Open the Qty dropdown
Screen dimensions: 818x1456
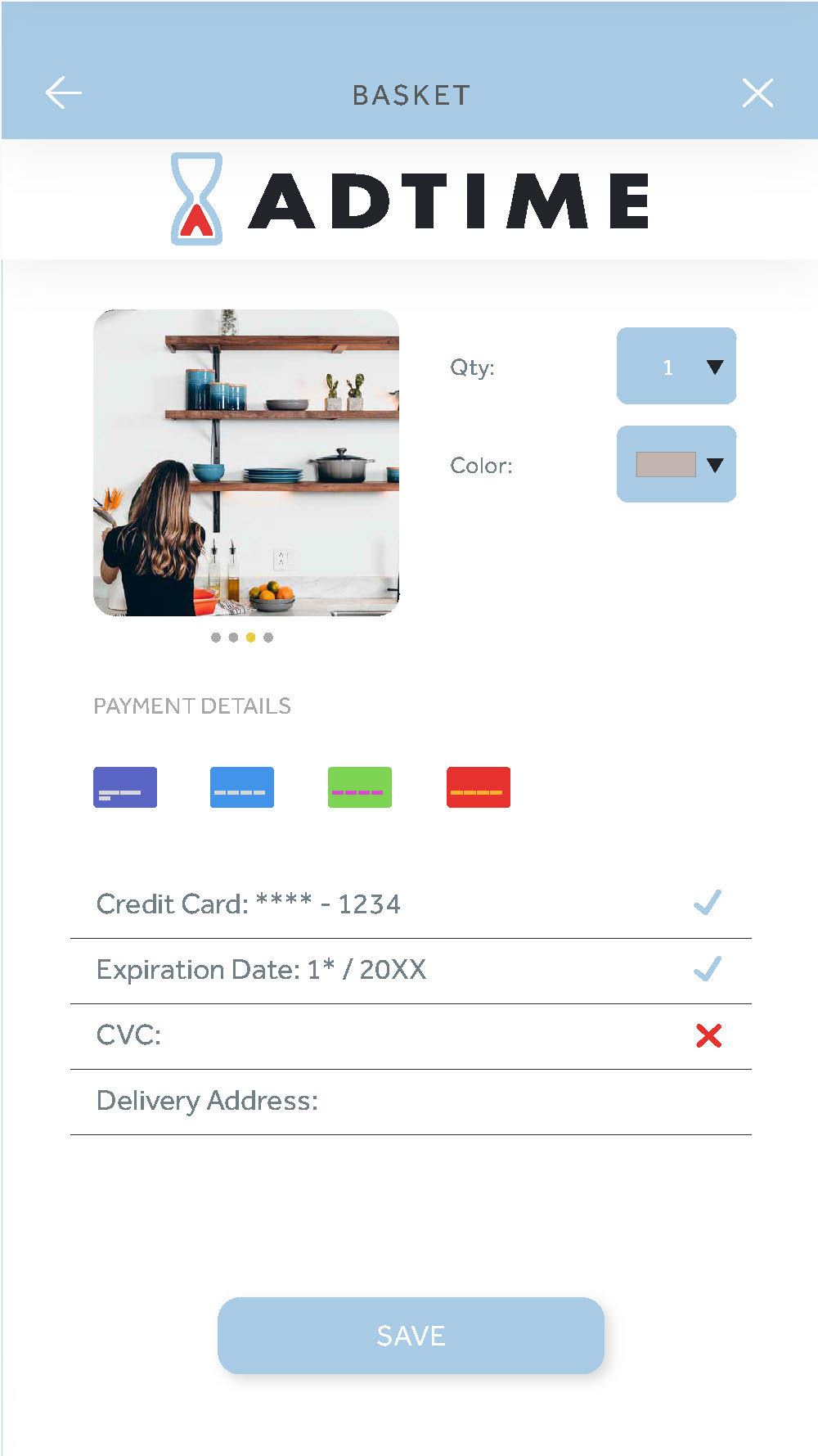tap(676, 366)
